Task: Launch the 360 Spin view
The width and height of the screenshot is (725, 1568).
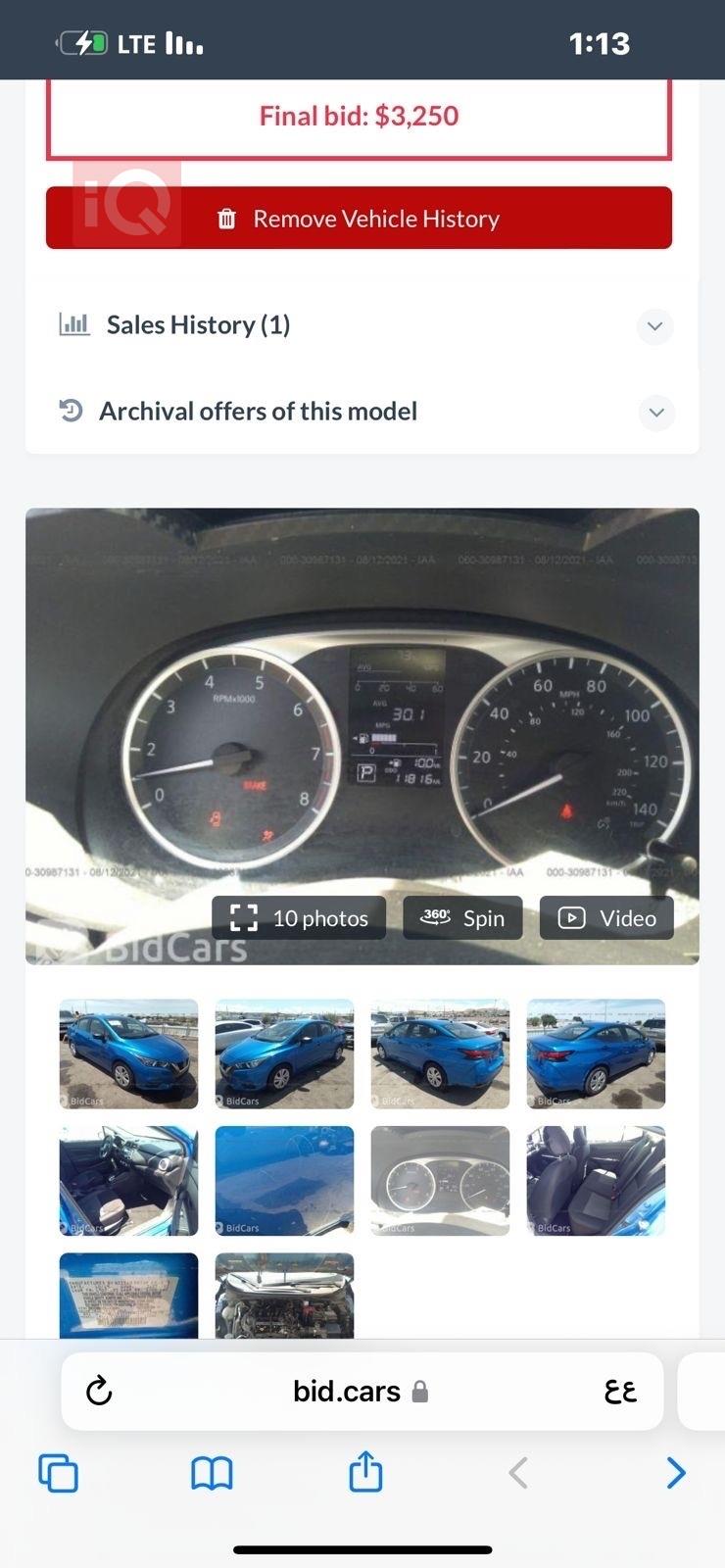Action: 462,918
